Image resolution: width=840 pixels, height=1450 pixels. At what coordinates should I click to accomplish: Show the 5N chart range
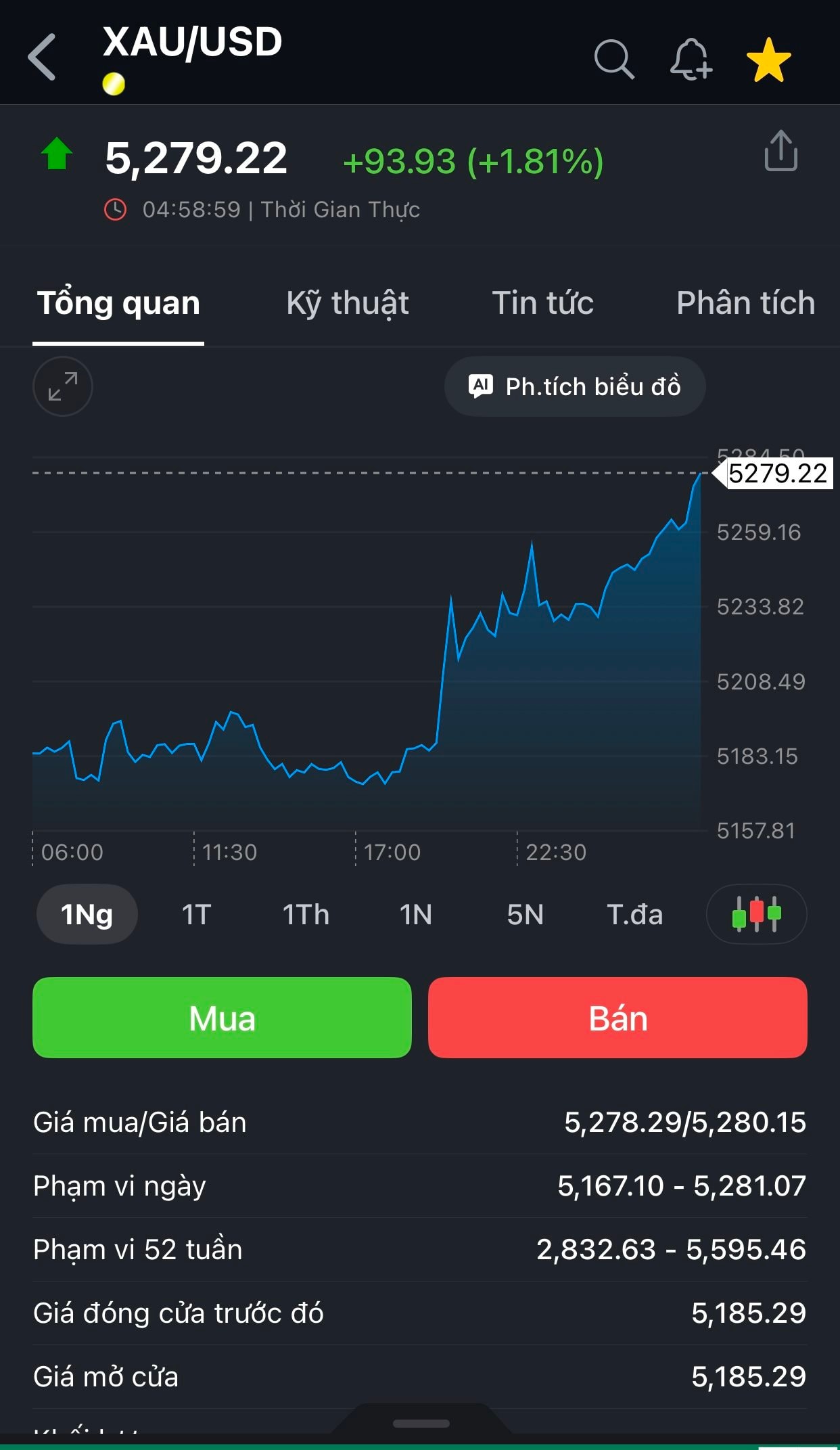tap(526, 915)
